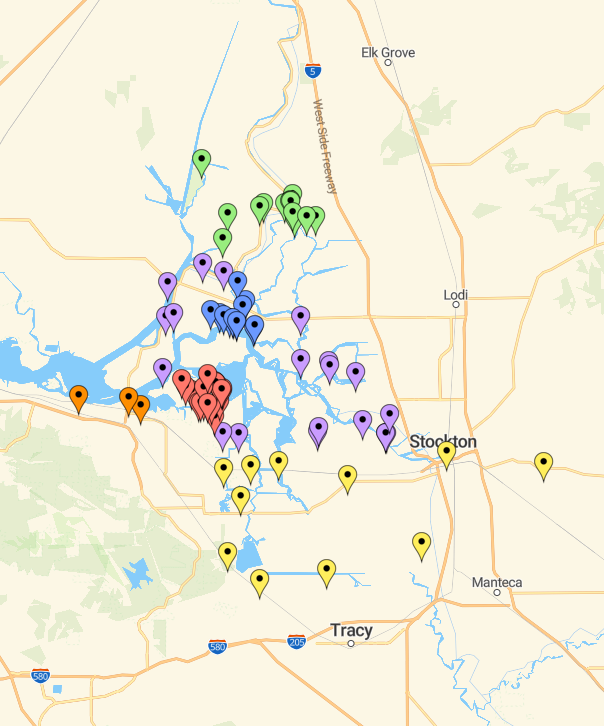Select the lone green pin farthest north
This screenshot has width=604, height=726.
[201, 160]
